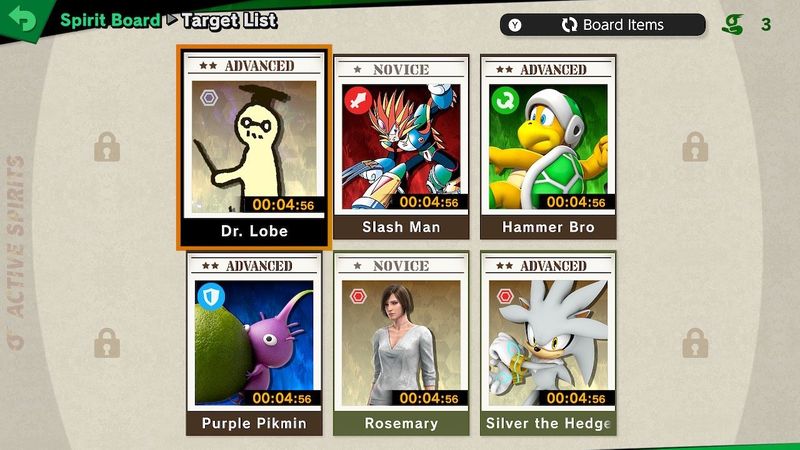Select the Silver the Hedgehog card
The width and height of the screenshot is (800, 450).
pyautogui.click(x=548, y=344)
